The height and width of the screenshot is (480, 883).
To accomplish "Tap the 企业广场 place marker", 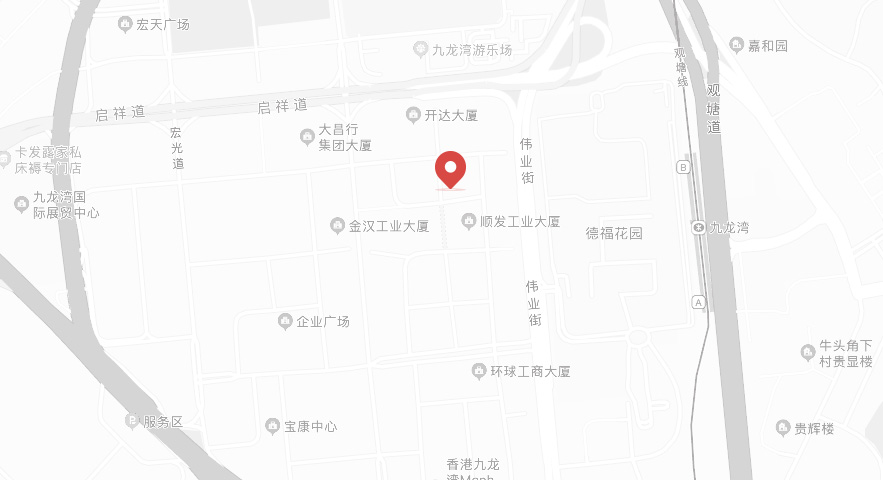I will click(x=285, y=322).
